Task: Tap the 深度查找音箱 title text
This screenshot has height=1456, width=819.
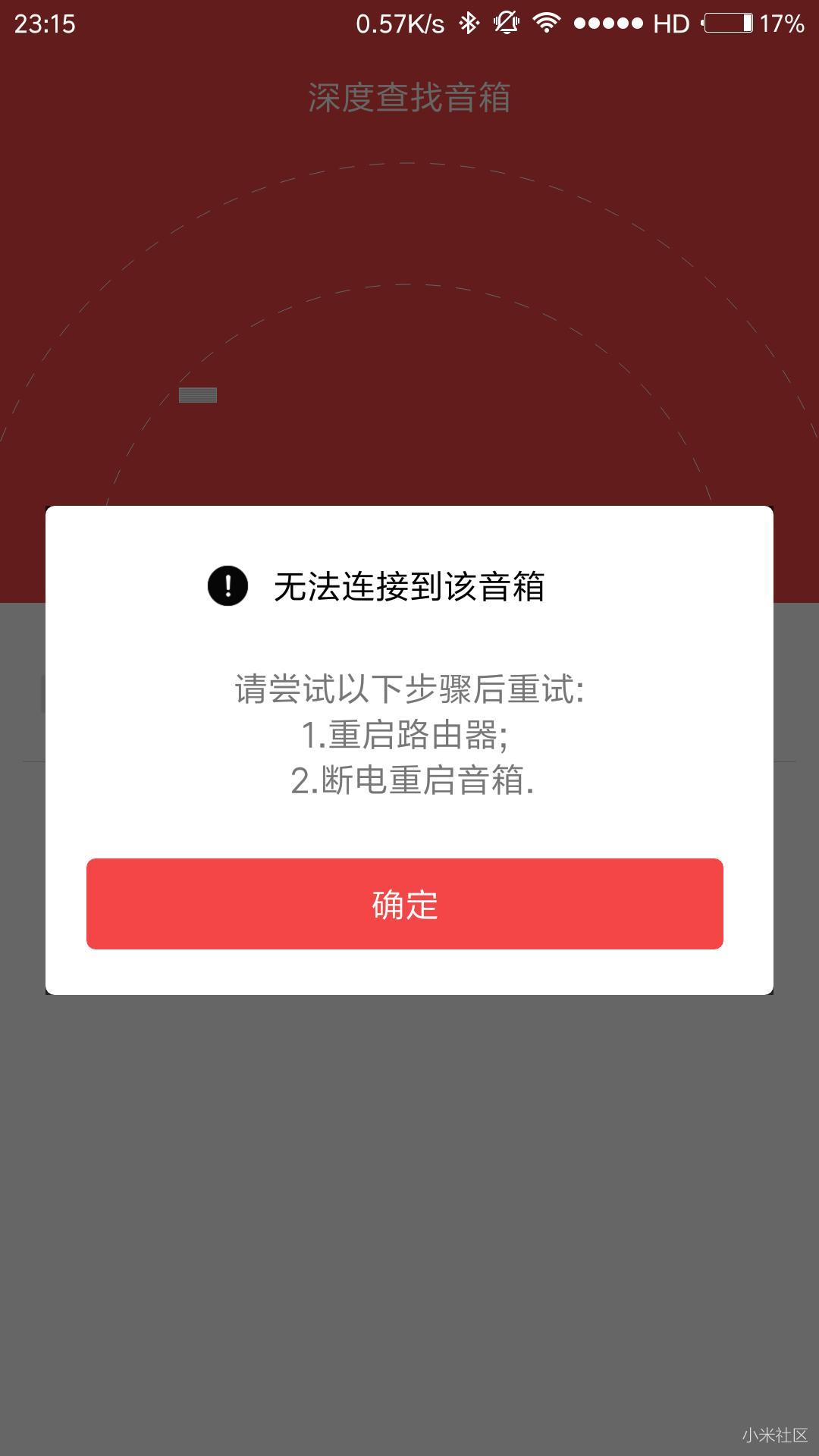Action: coord(409,96)
